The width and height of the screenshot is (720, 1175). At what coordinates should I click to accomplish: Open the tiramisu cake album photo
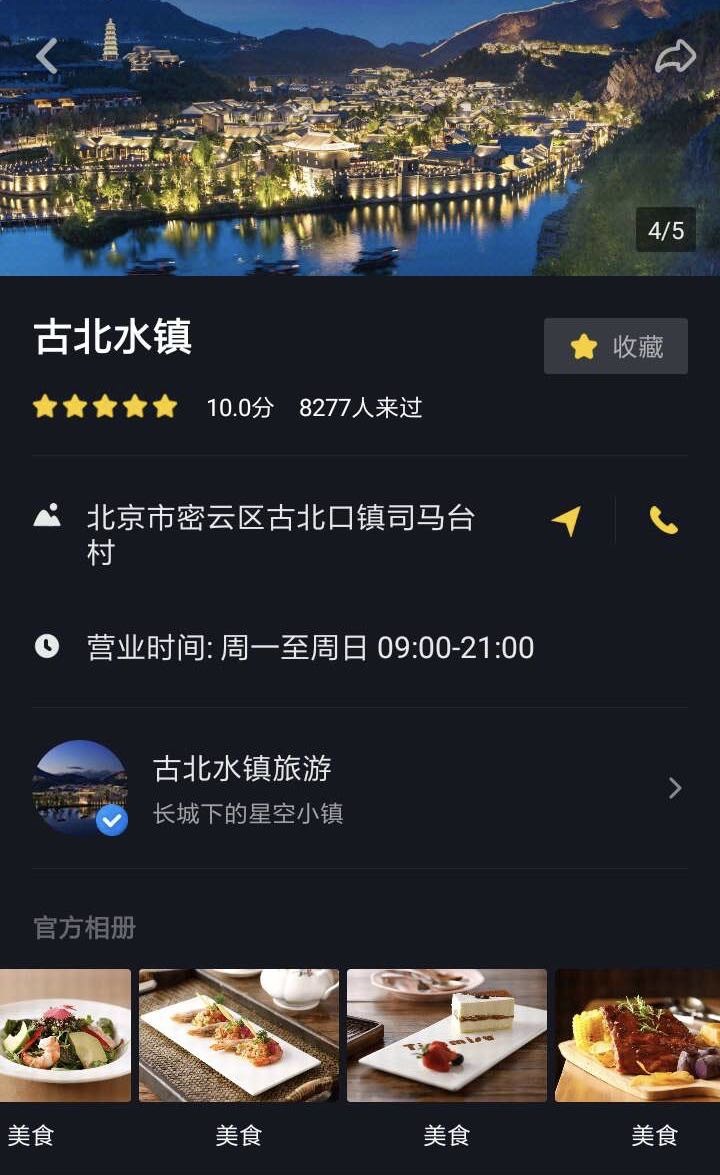click(447, 1035)
